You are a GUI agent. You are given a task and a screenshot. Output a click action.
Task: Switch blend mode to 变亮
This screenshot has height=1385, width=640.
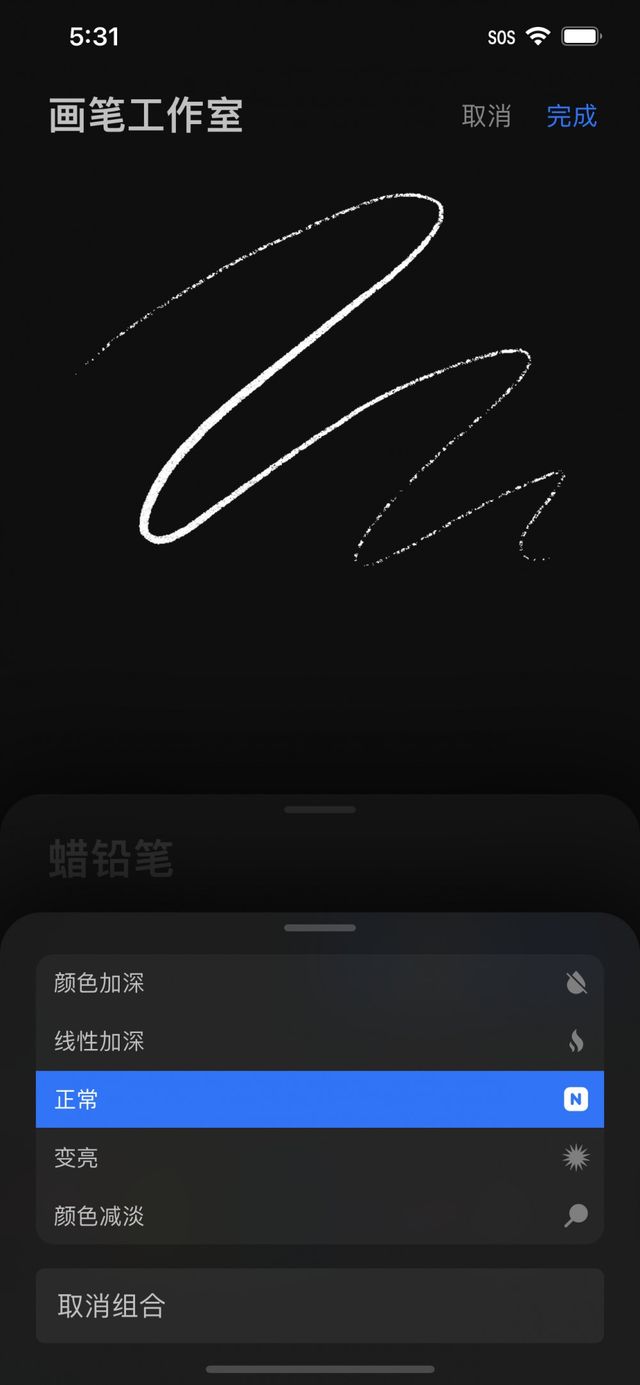319,1158
